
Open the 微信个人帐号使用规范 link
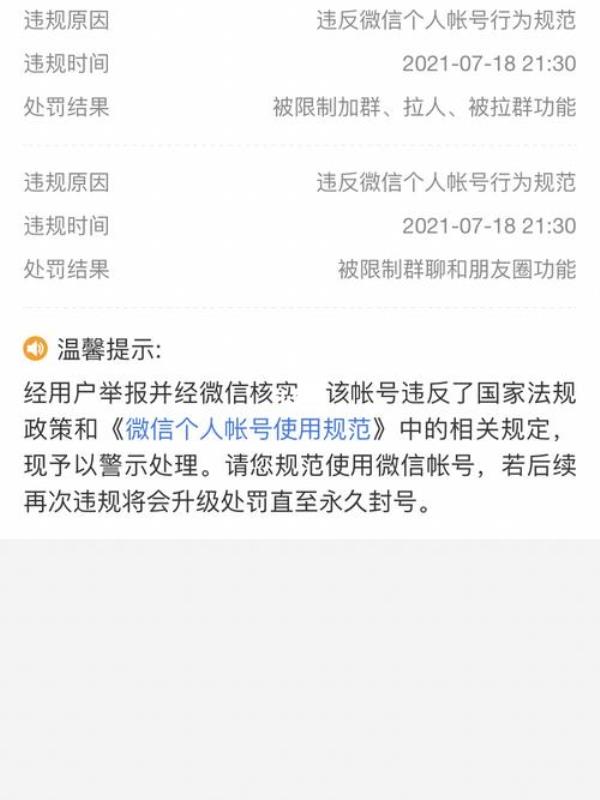click(248, 429)
